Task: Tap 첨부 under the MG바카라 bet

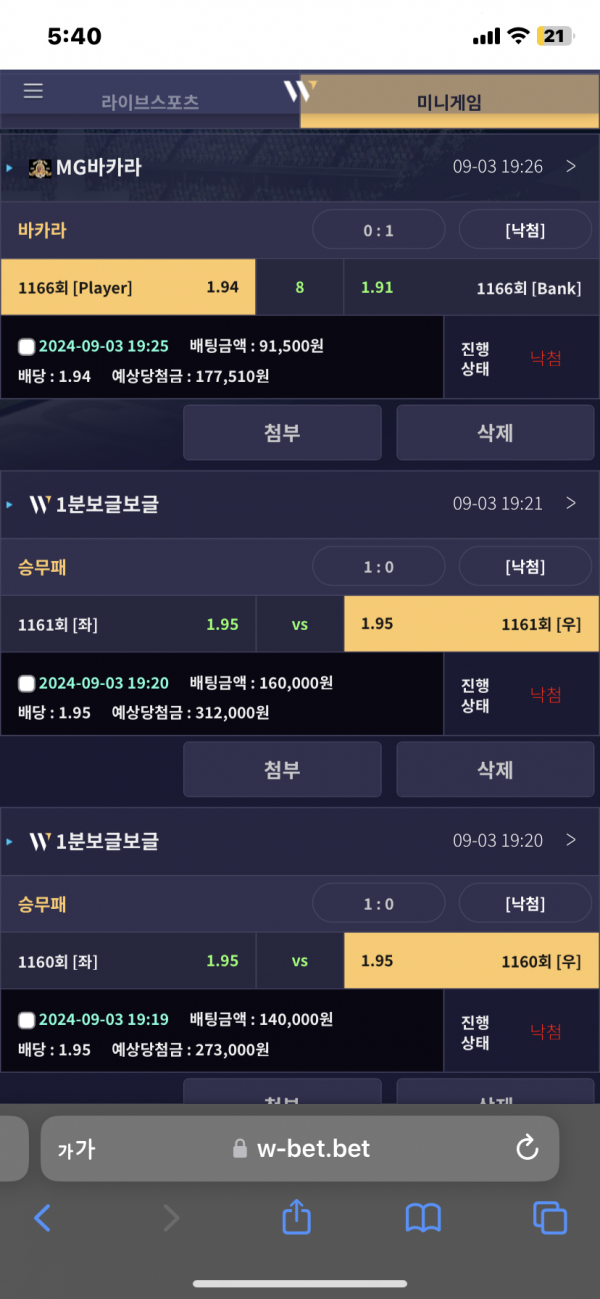Action: coord(282,432)
